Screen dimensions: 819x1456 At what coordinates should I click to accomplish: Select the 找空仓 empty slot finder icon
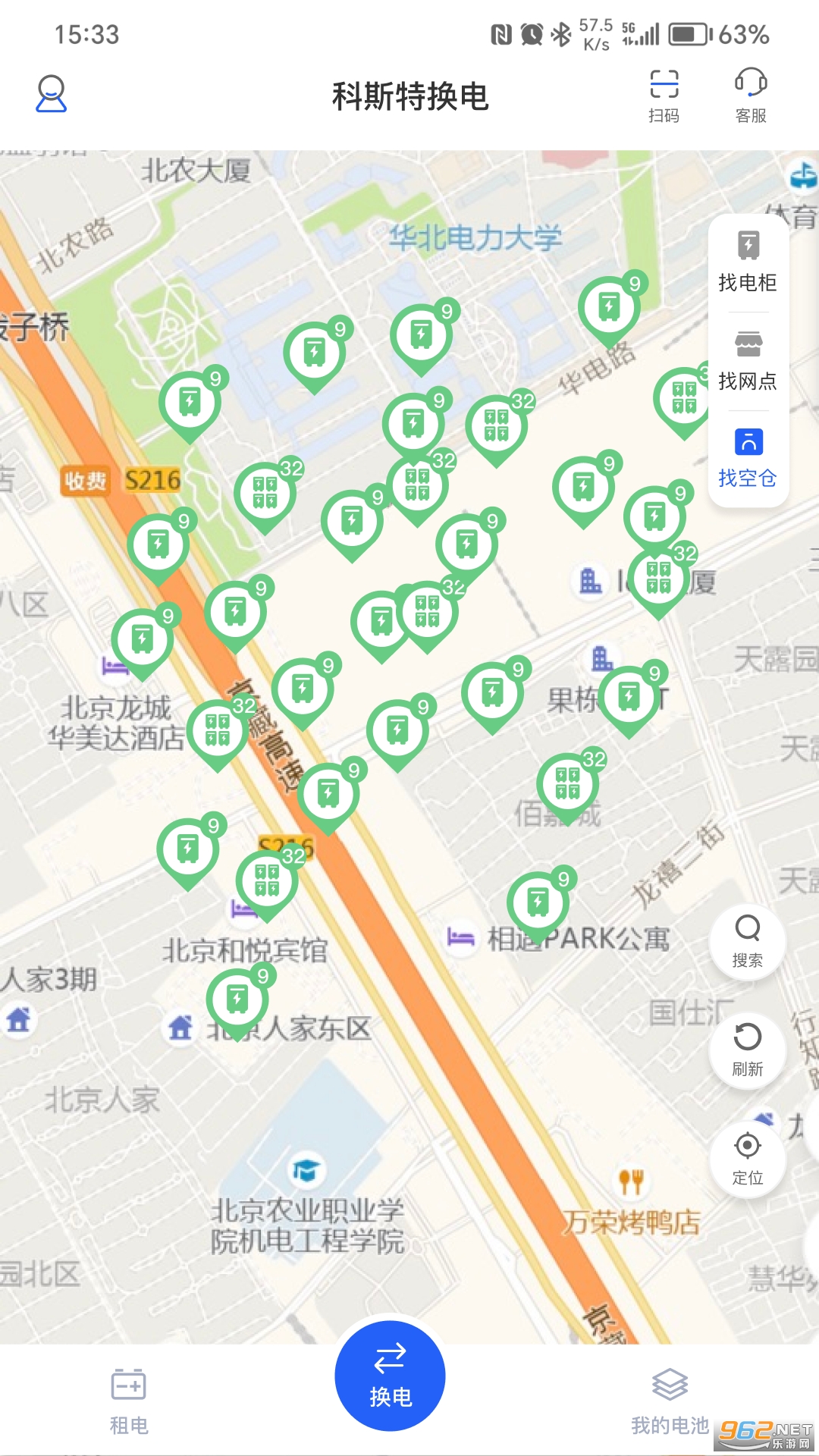(x=748, y=455)
